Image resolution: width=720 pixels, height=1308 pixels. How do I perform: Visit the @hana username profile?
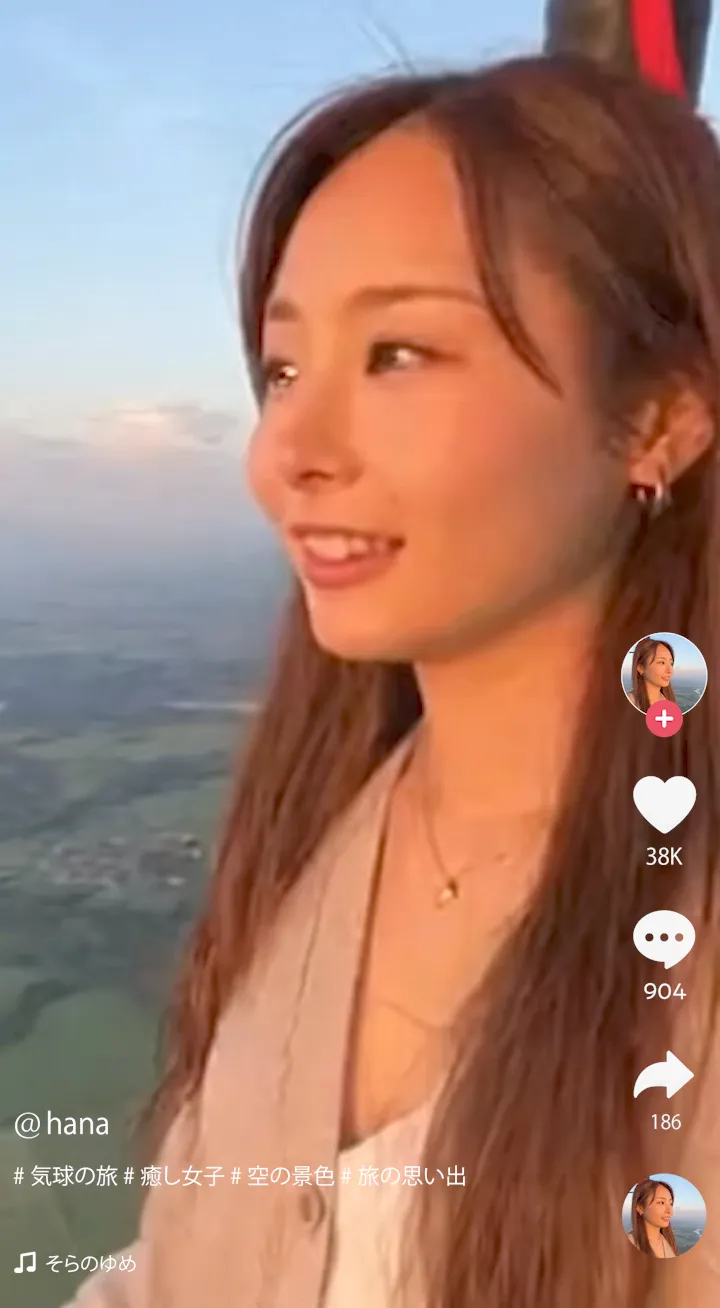[x=62, y=1124]
